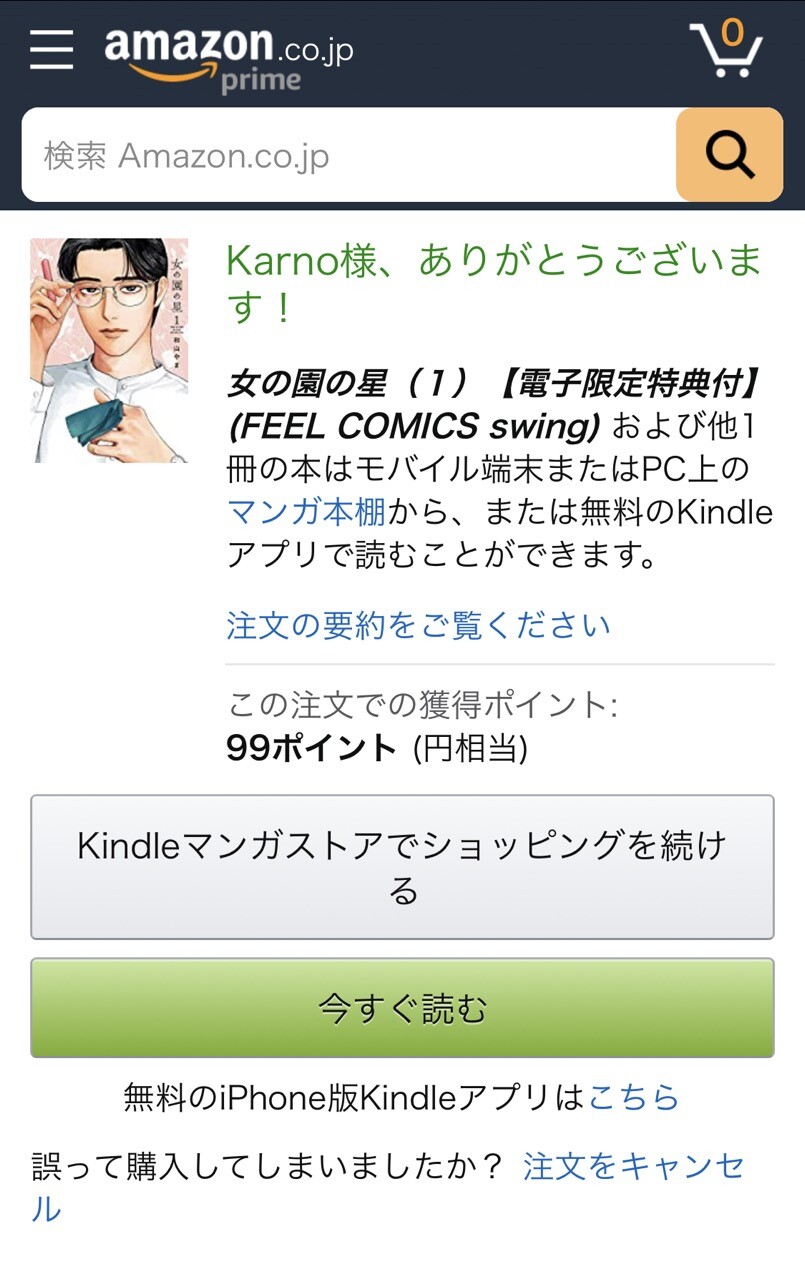Screen dimensions: 805x1280
Task: Open the shopping cart
Action: point(727,49)
